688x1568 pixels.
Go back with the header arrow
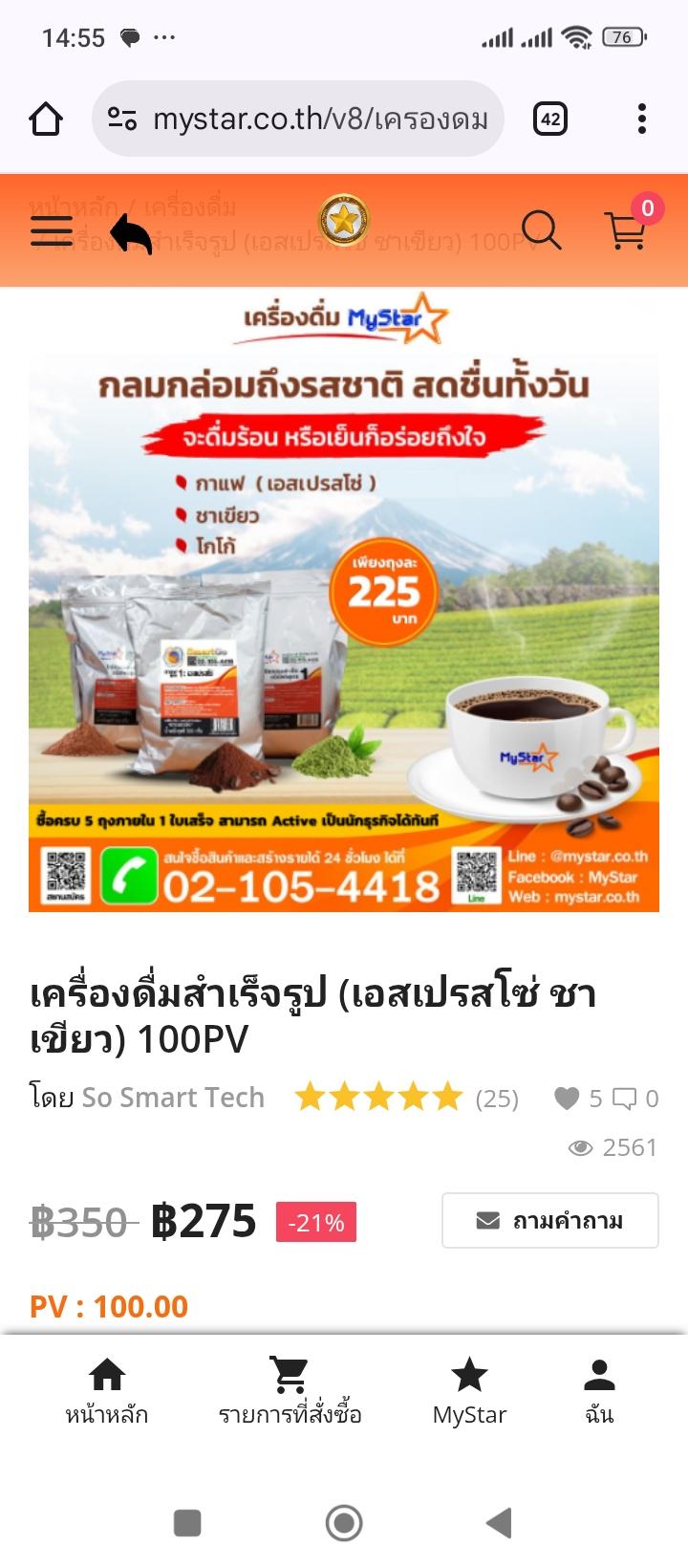pos(131,233)
